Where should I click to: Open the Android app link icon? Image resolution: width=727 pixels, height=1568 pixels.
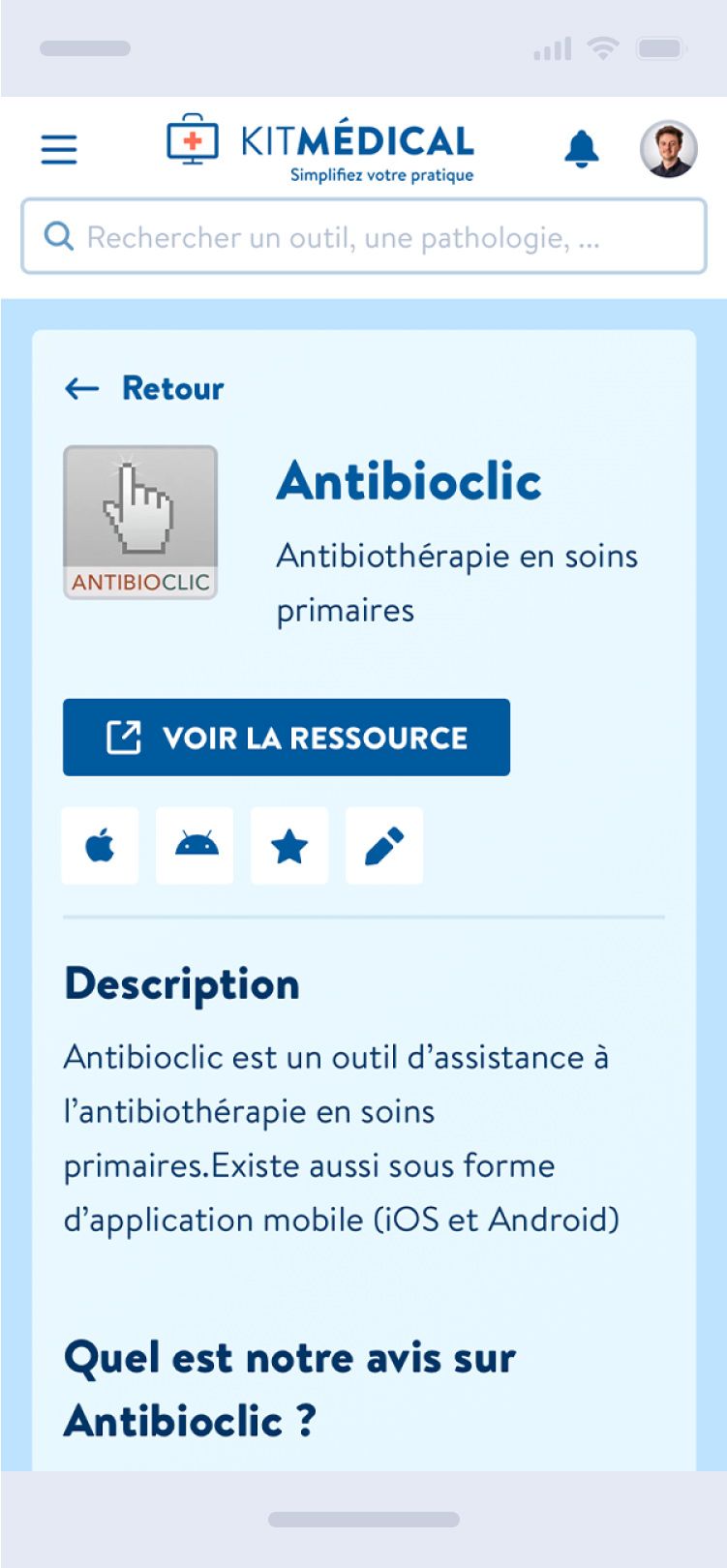pos(195,846)
